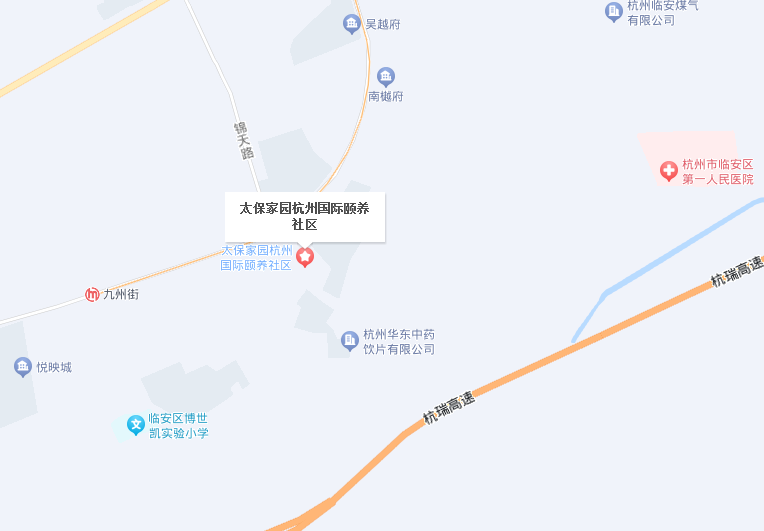Viewport: 764px width, 531px height.
Task: Tap the 南樾府 place marker
Action: [x=386, y=76]
